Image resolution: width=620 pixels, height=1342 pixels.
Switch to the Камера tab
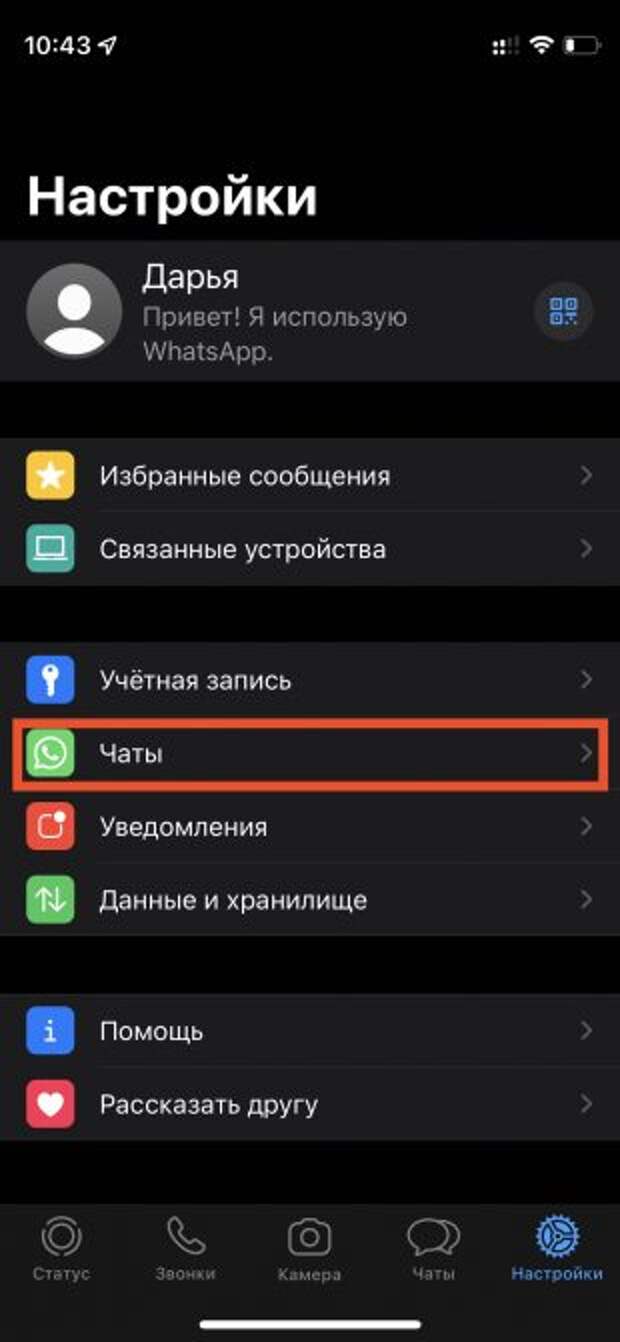point(309,1250)
